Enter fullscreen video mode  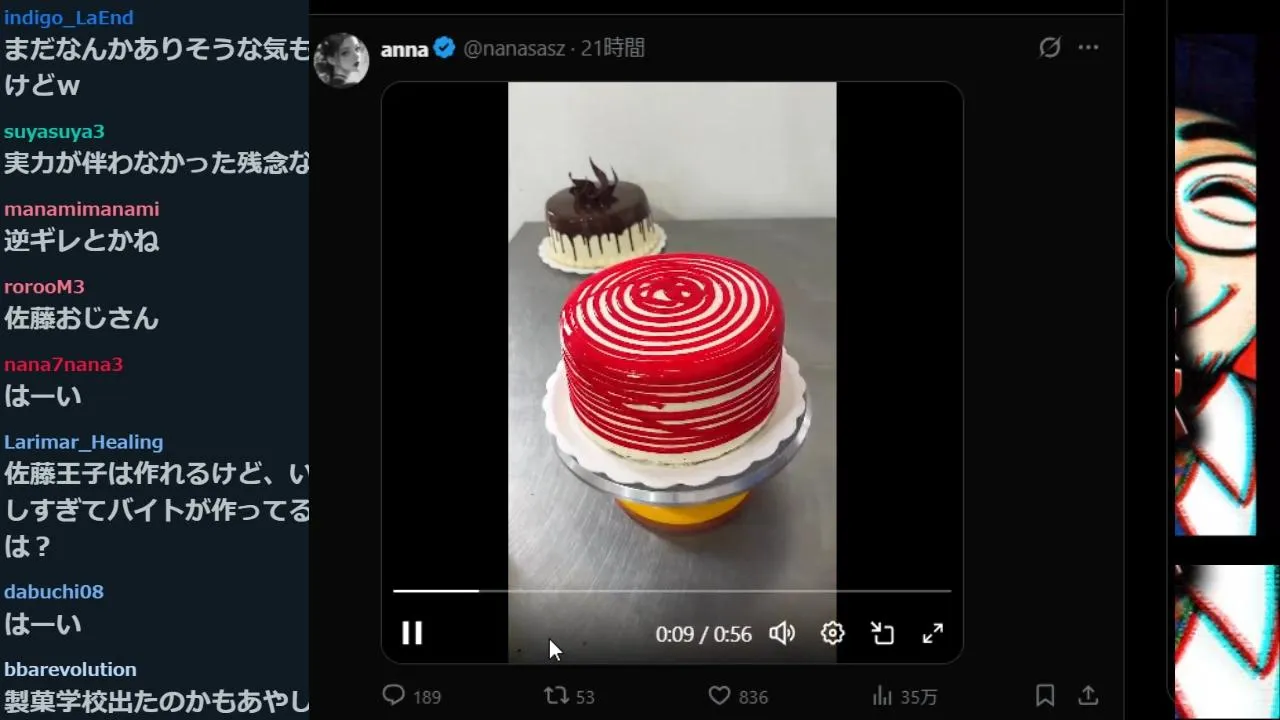pyautogui.click(x=932, y=633)
